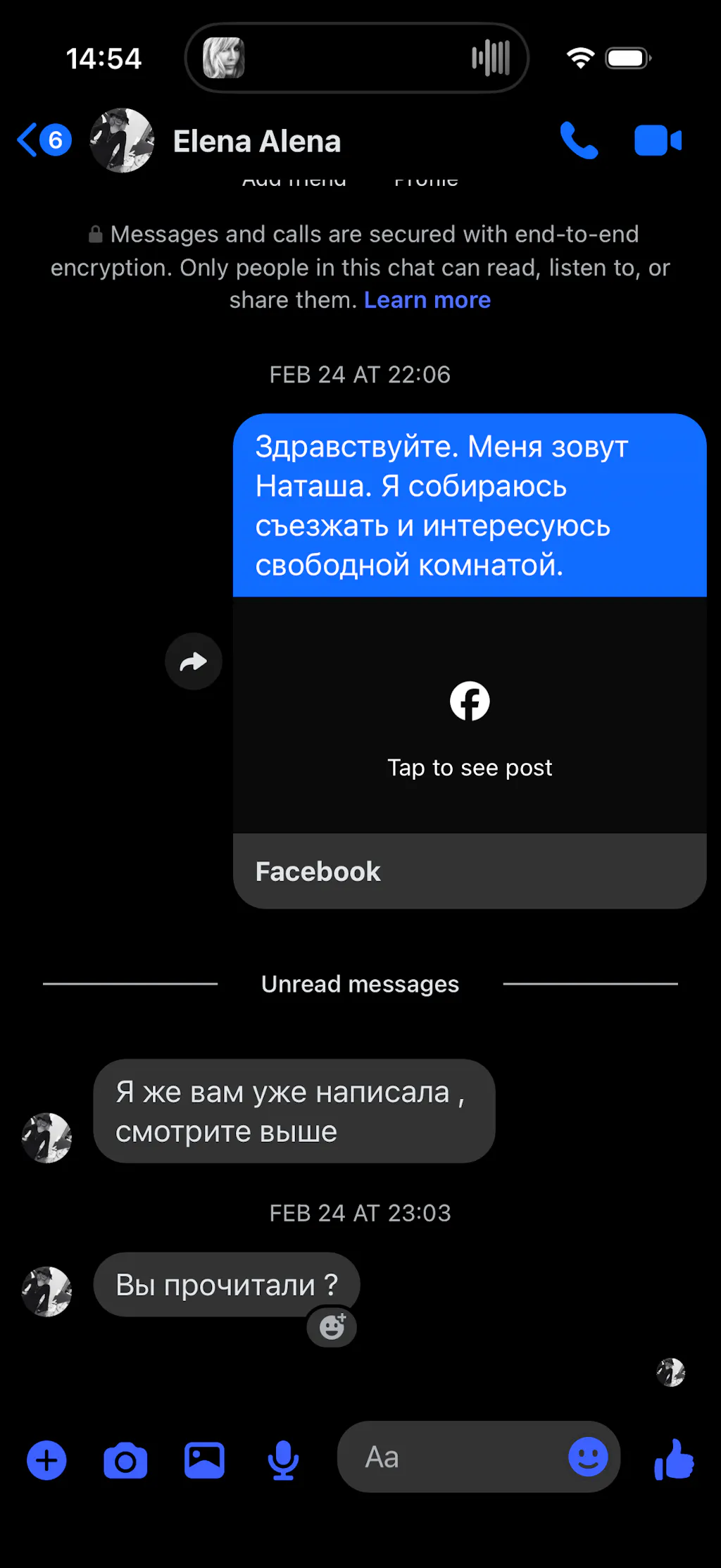Image resolution: width=721 pixels, height=1568 pixels.
Task: Focus the Aa message input field
Action: click(x=451, y=1457)
